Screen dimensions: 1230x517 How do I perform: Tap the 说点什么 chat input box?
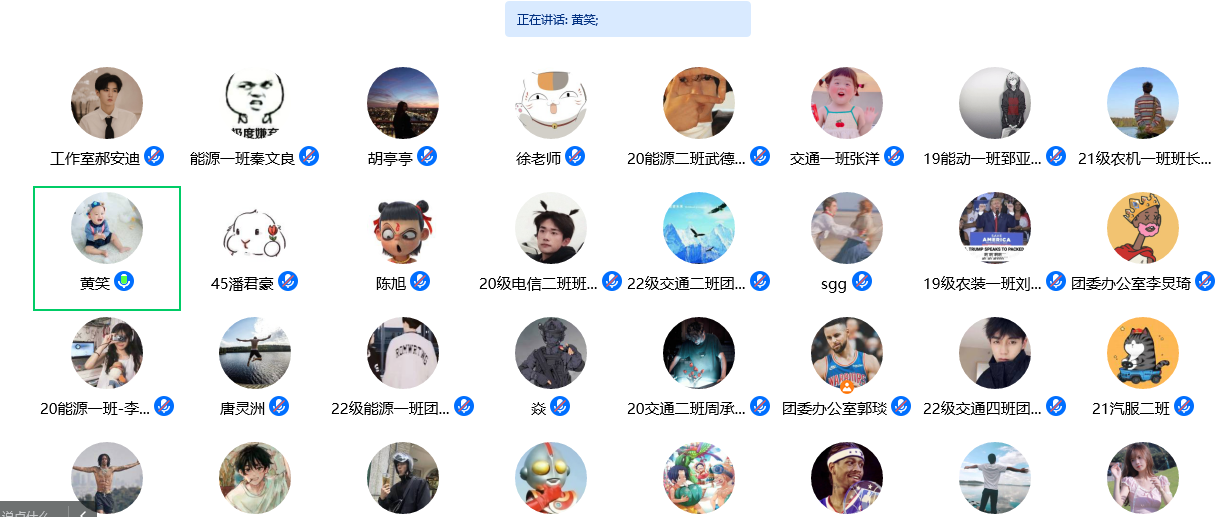[32, 512]
